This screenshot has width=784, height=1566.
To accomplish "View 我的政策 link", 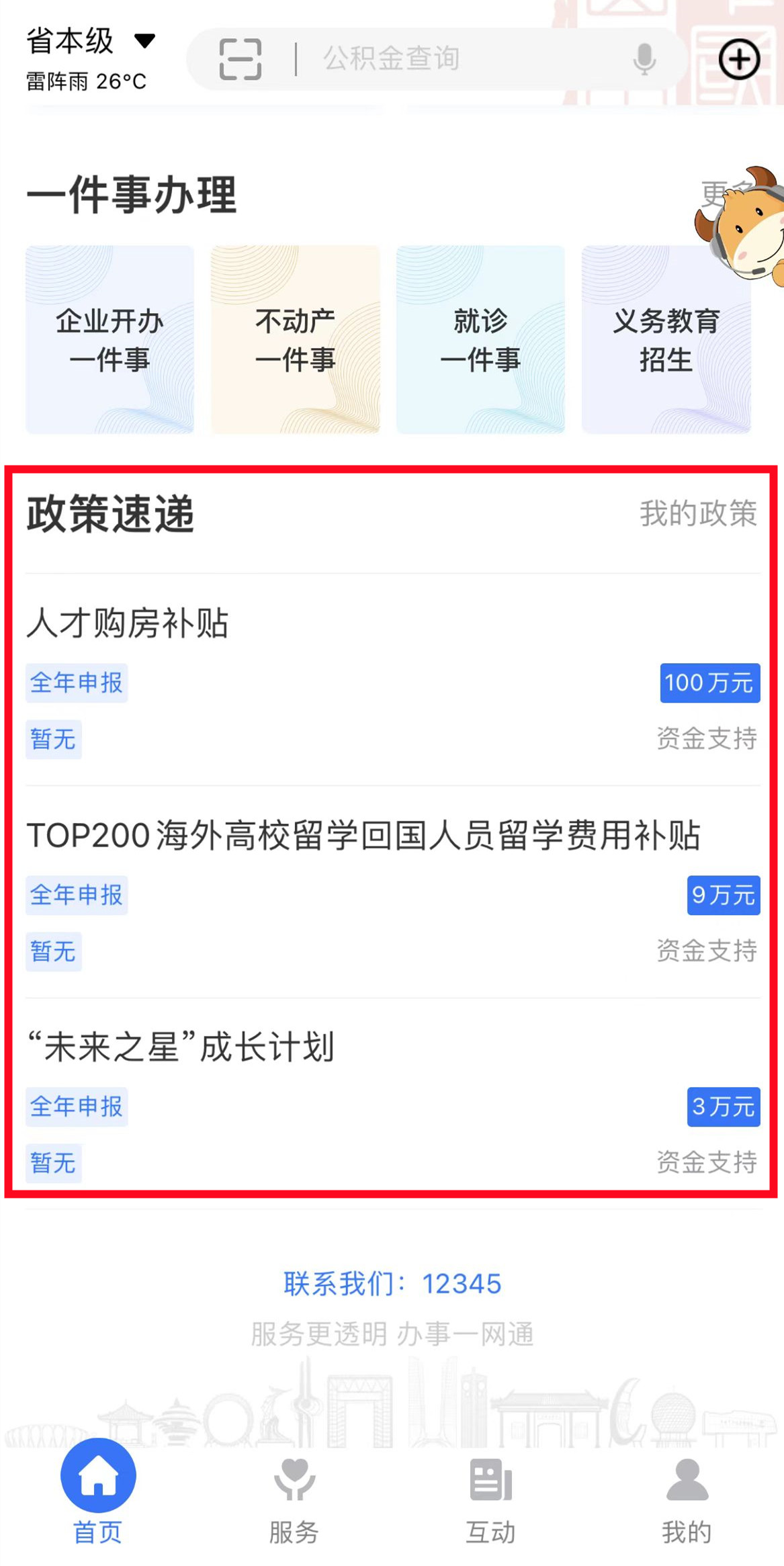I will click(698, 513).
